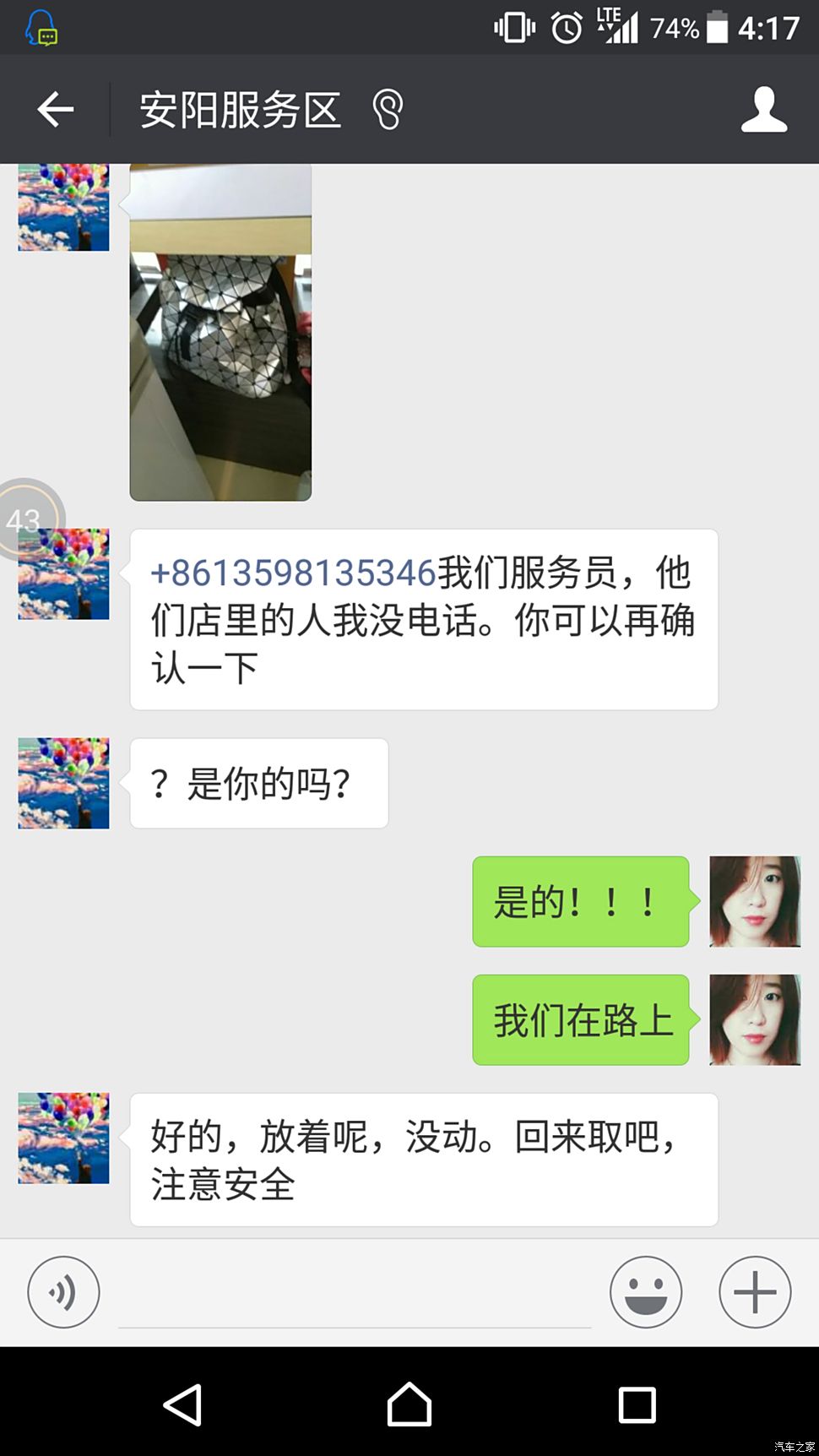This screenshot has width=819, height=1456.
Task: Open the silver backpack photo message
Action: (x=220, y=332)
